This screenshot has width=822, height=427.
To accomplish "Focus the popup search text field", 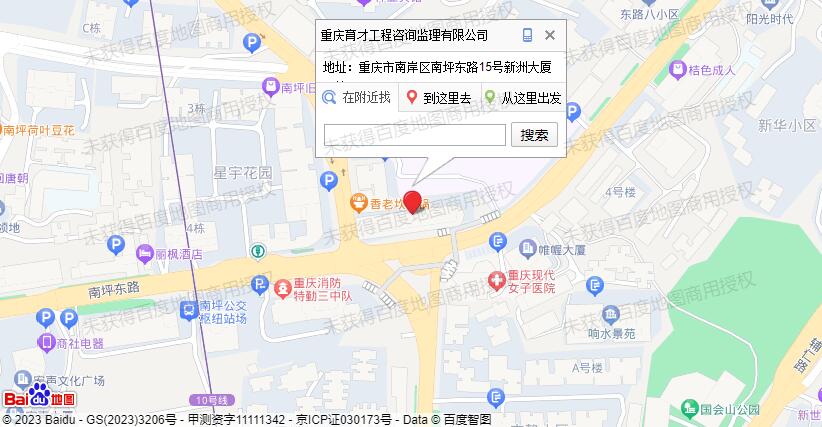I will pos(415,135).
